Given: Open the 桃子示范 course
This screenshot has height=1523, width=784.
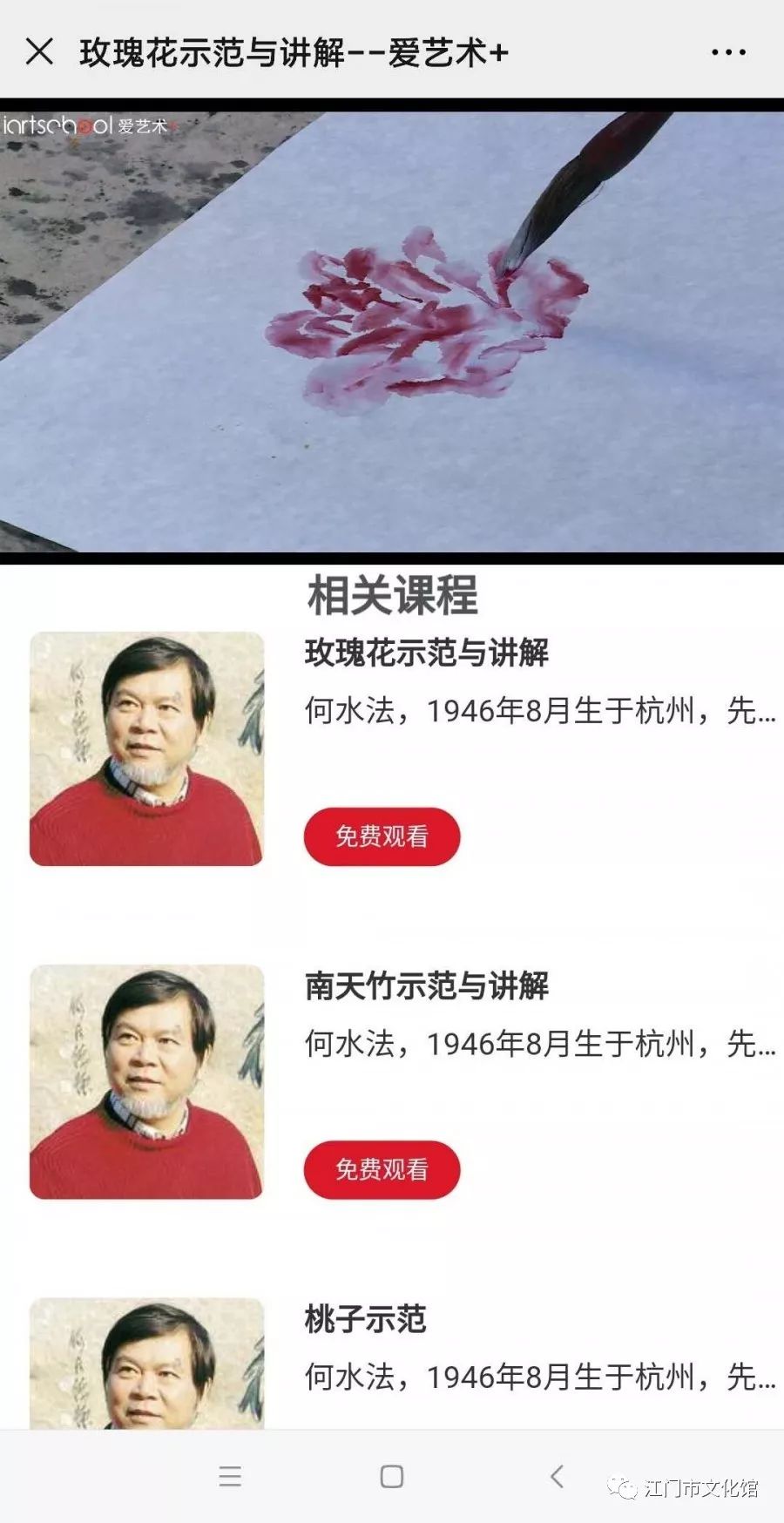Looking at the screenshot, I should (365, 1319).
